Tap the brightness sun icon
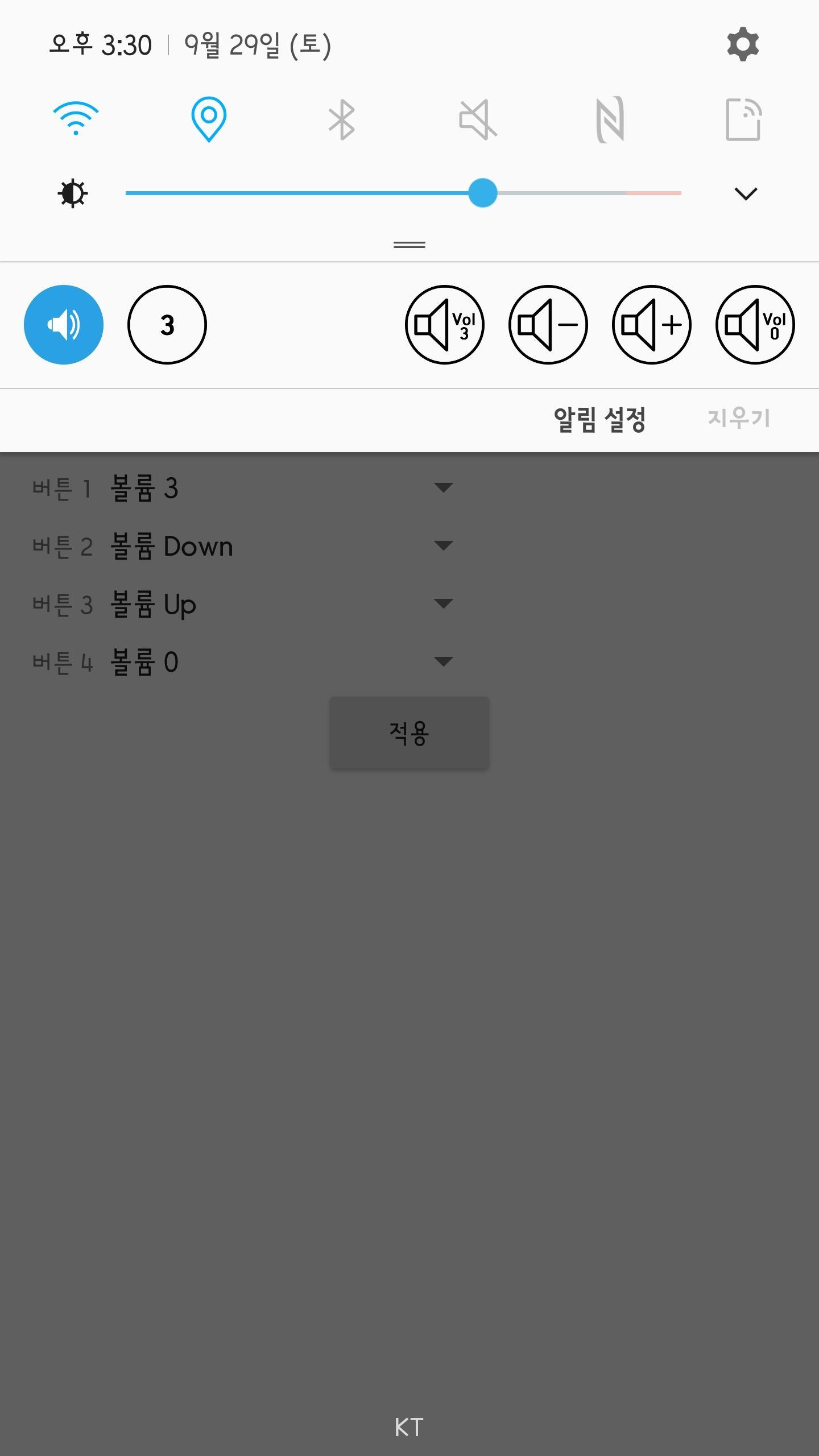This screenshot has height=1456, width=819. pos(74,193)
